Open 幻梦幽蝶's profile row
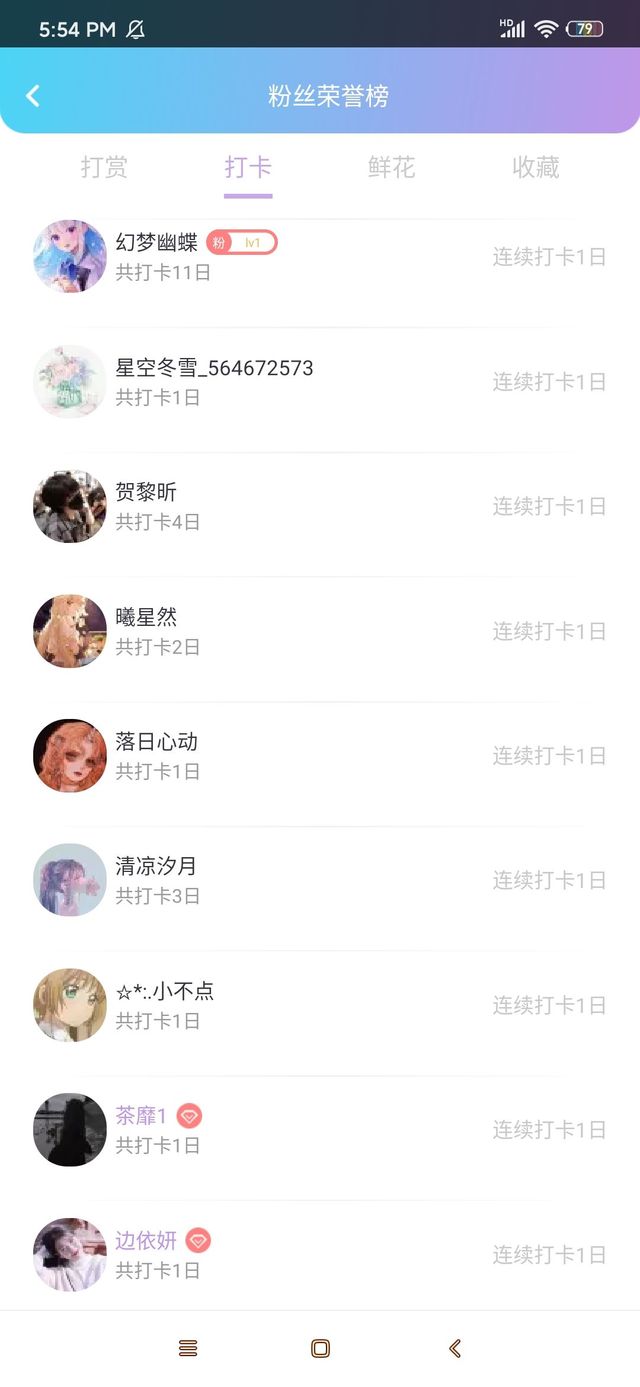 pos(320,257)
